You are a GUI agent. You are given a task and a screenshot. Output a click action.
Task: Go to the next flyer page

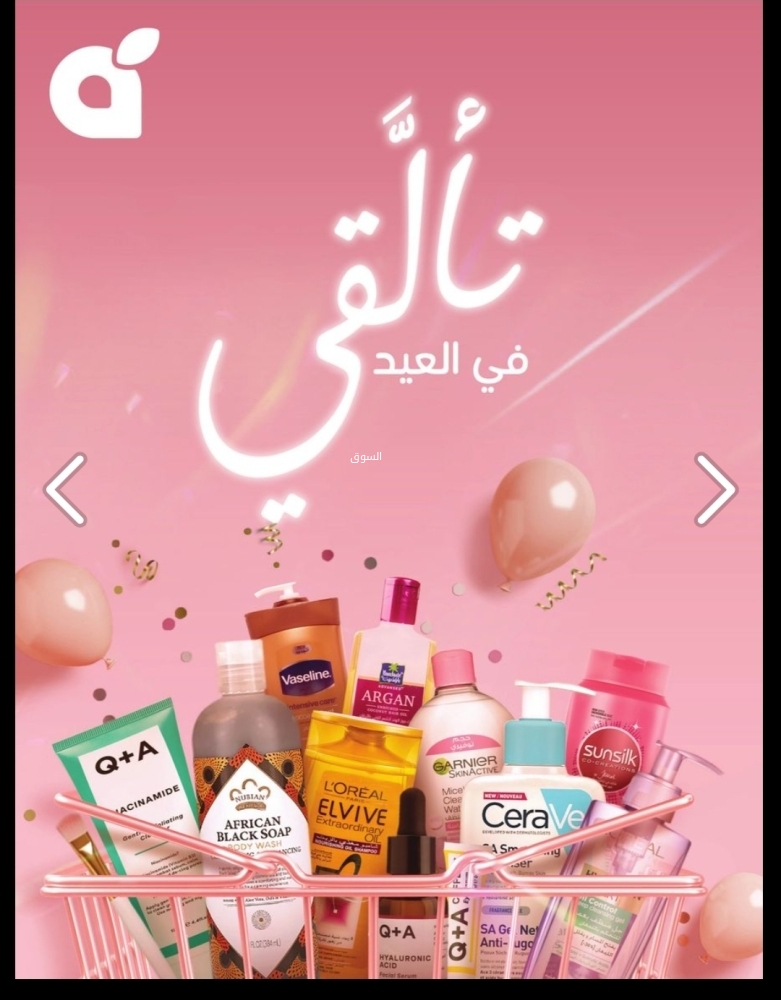pyautogui.click(x=715, y=489)
